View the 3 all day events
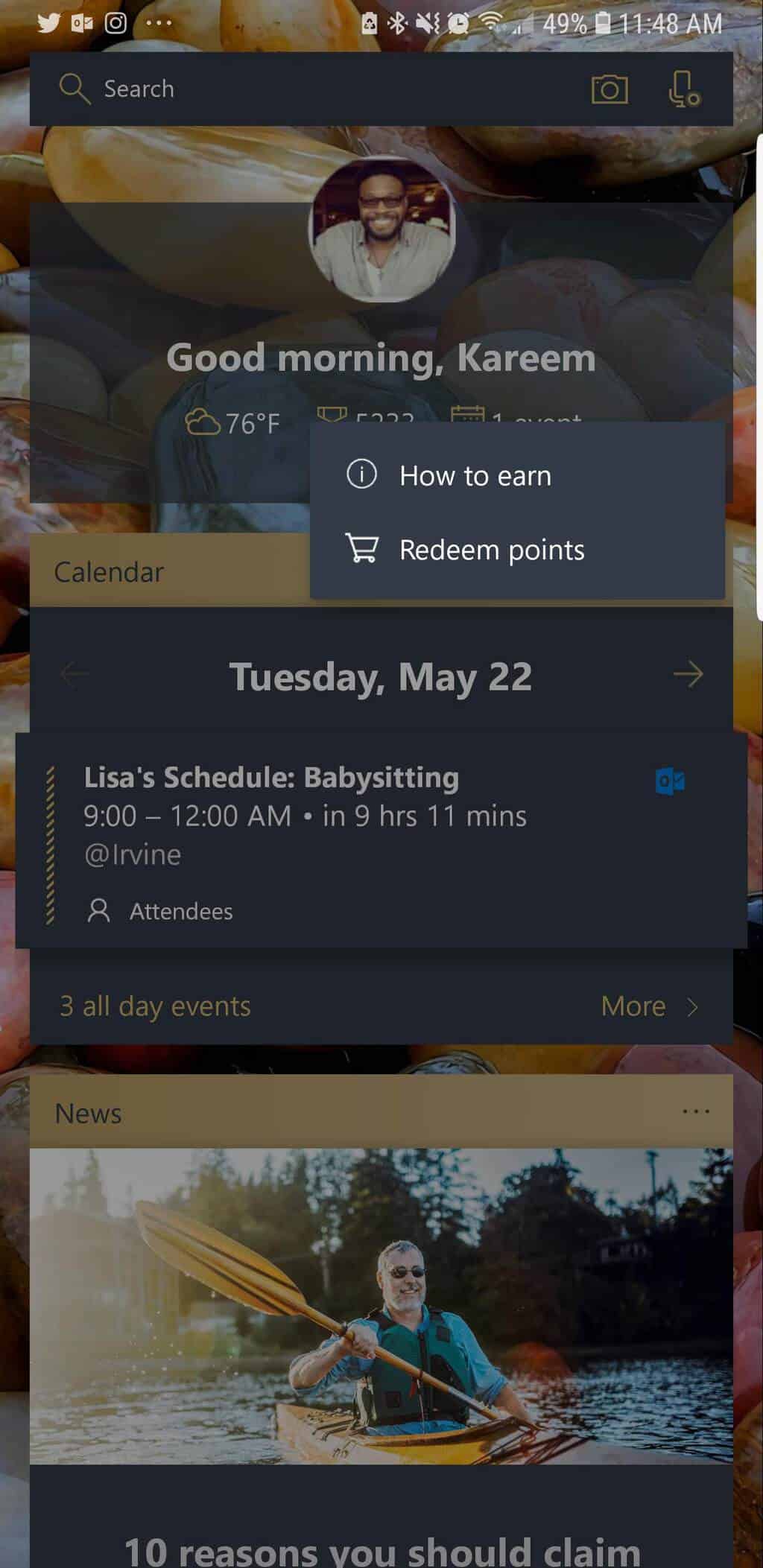The height and width of the screenshot is (1568, 763). click(x=155, y=1006)
